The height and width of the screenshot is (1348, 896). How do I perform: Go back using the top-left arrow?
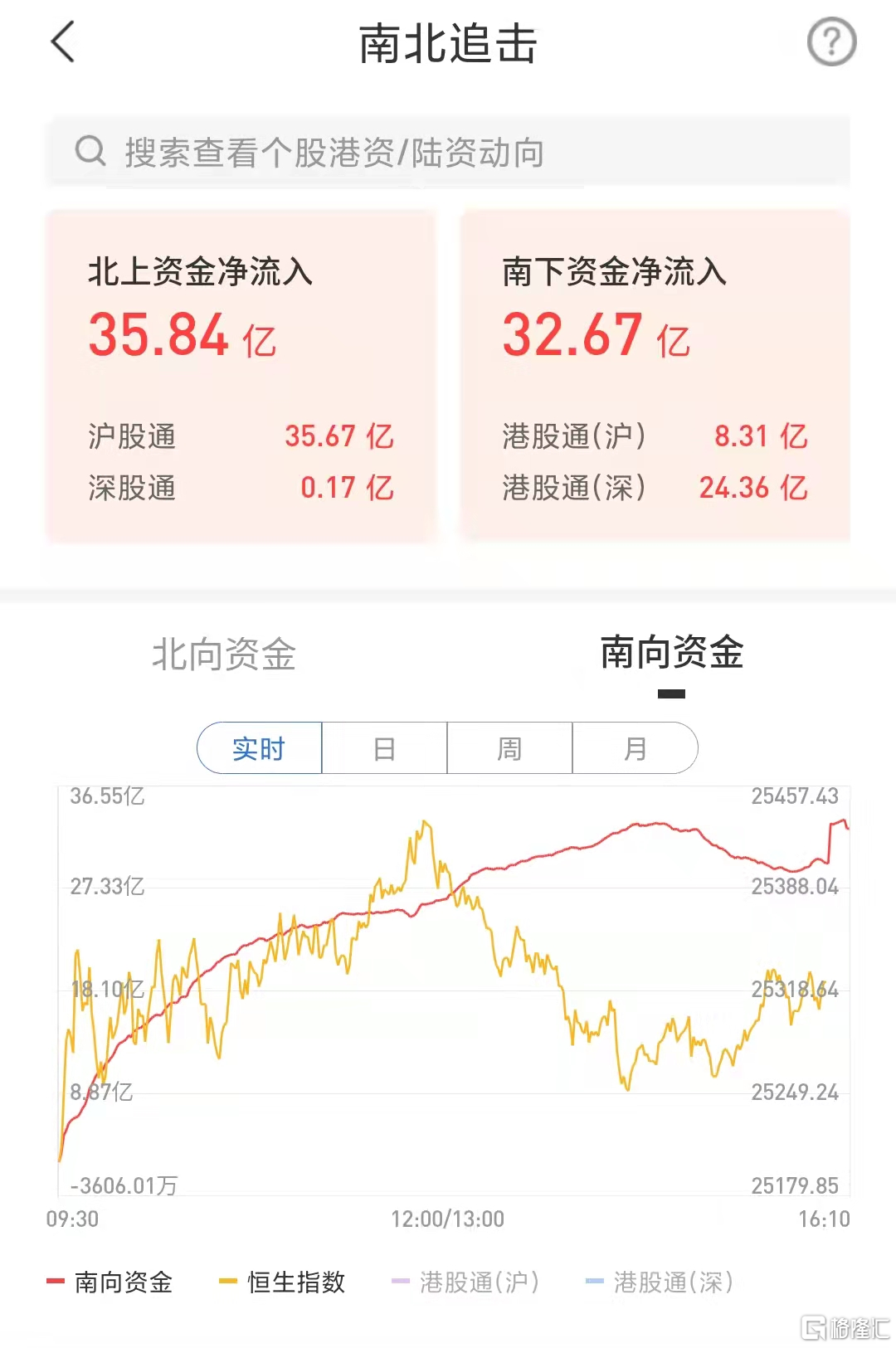63,42
